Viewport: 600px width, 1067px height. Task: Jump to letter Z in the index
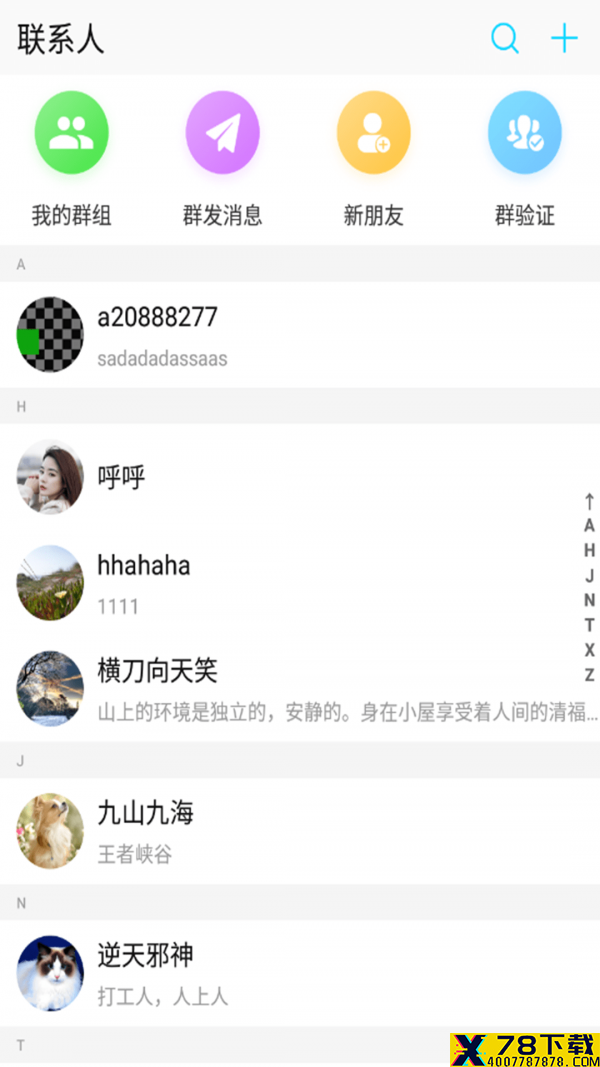coord(589,675)
